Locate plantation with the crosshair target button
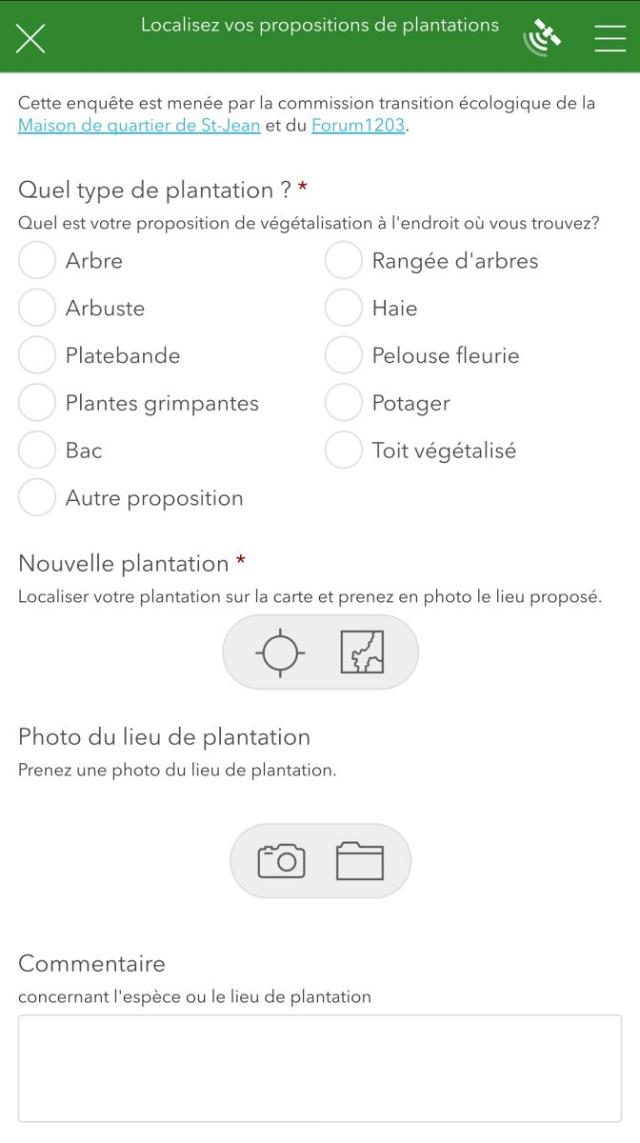Image resolution: width=640 pixels, height=1143 pixels. coord(280,653)
